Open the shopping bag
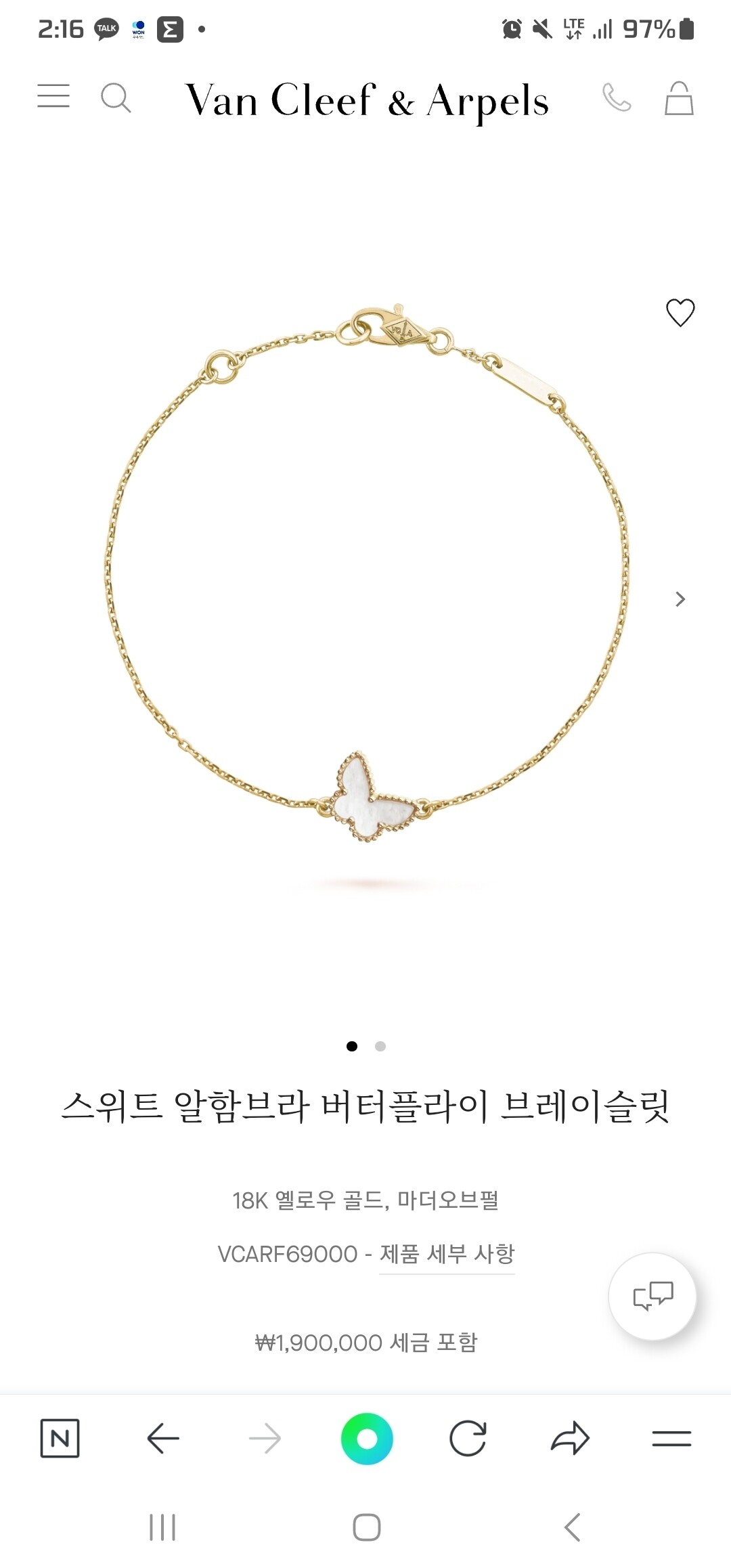Viewport: 731px width, 1568px height. [680, 99]
